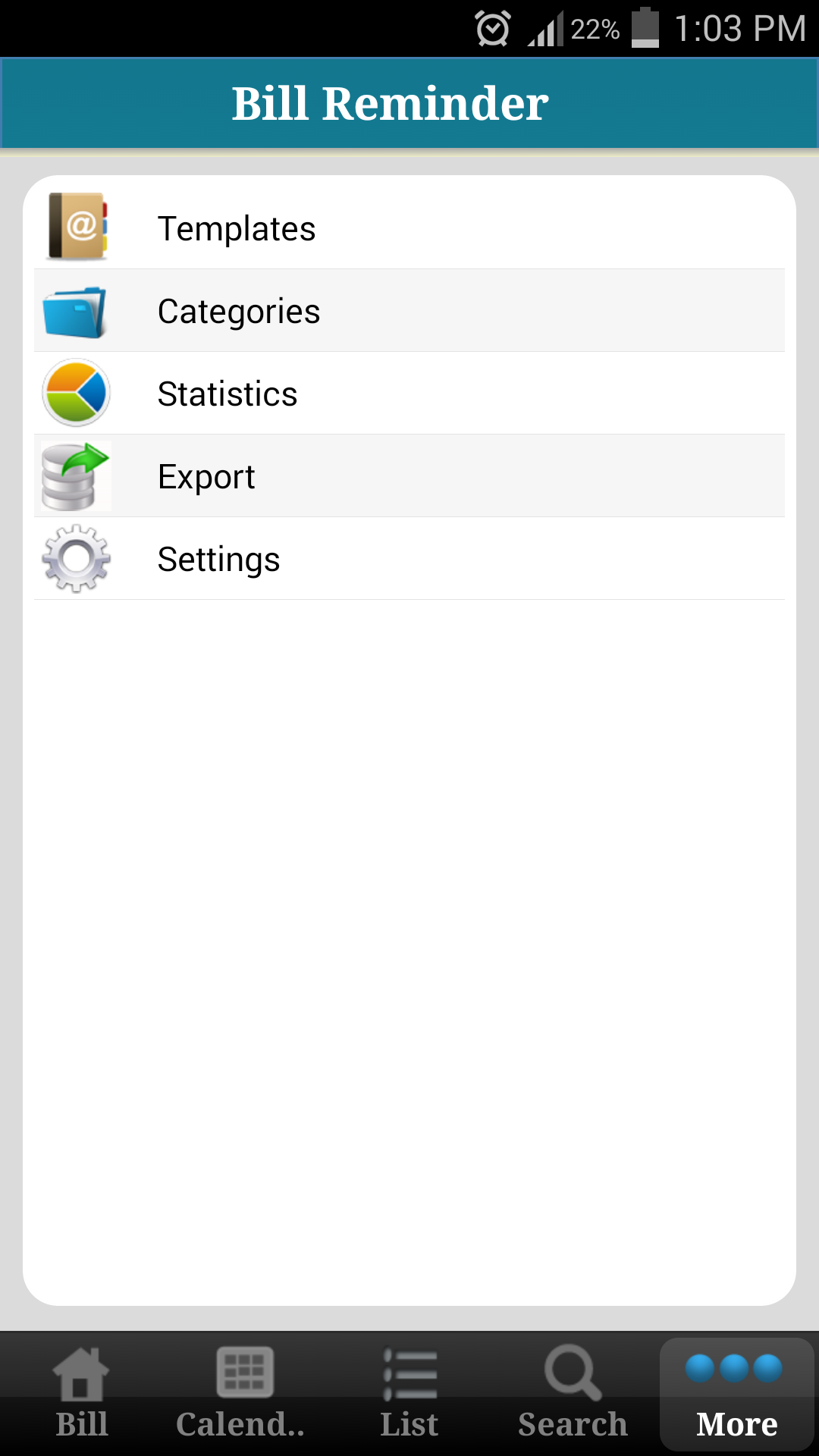Open Statistics using the pie chart icon
This screenshot has width=819, height=1456.
coord(76,393)
